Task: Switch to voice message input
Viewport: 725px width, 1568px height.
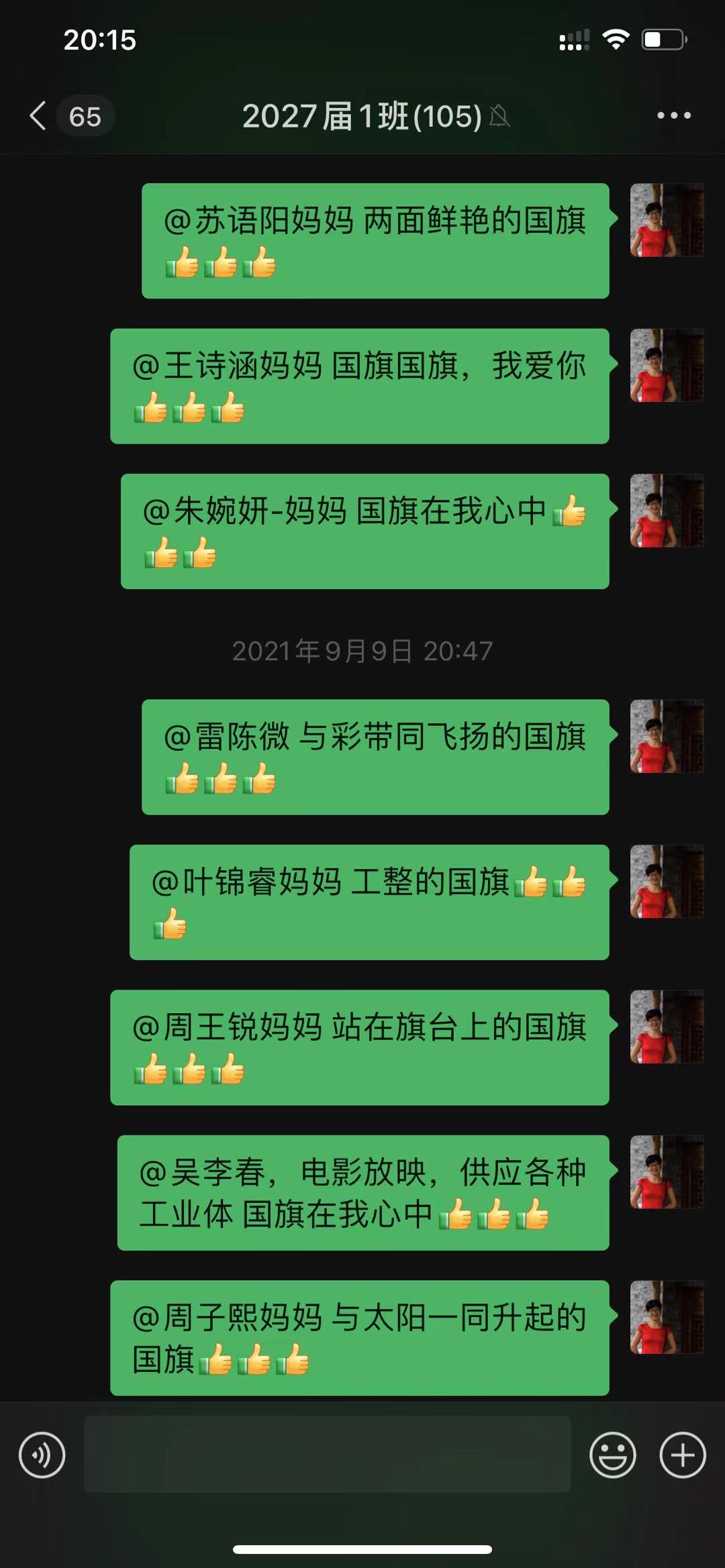Action: pyautogui.click(x=42, y=1455)
